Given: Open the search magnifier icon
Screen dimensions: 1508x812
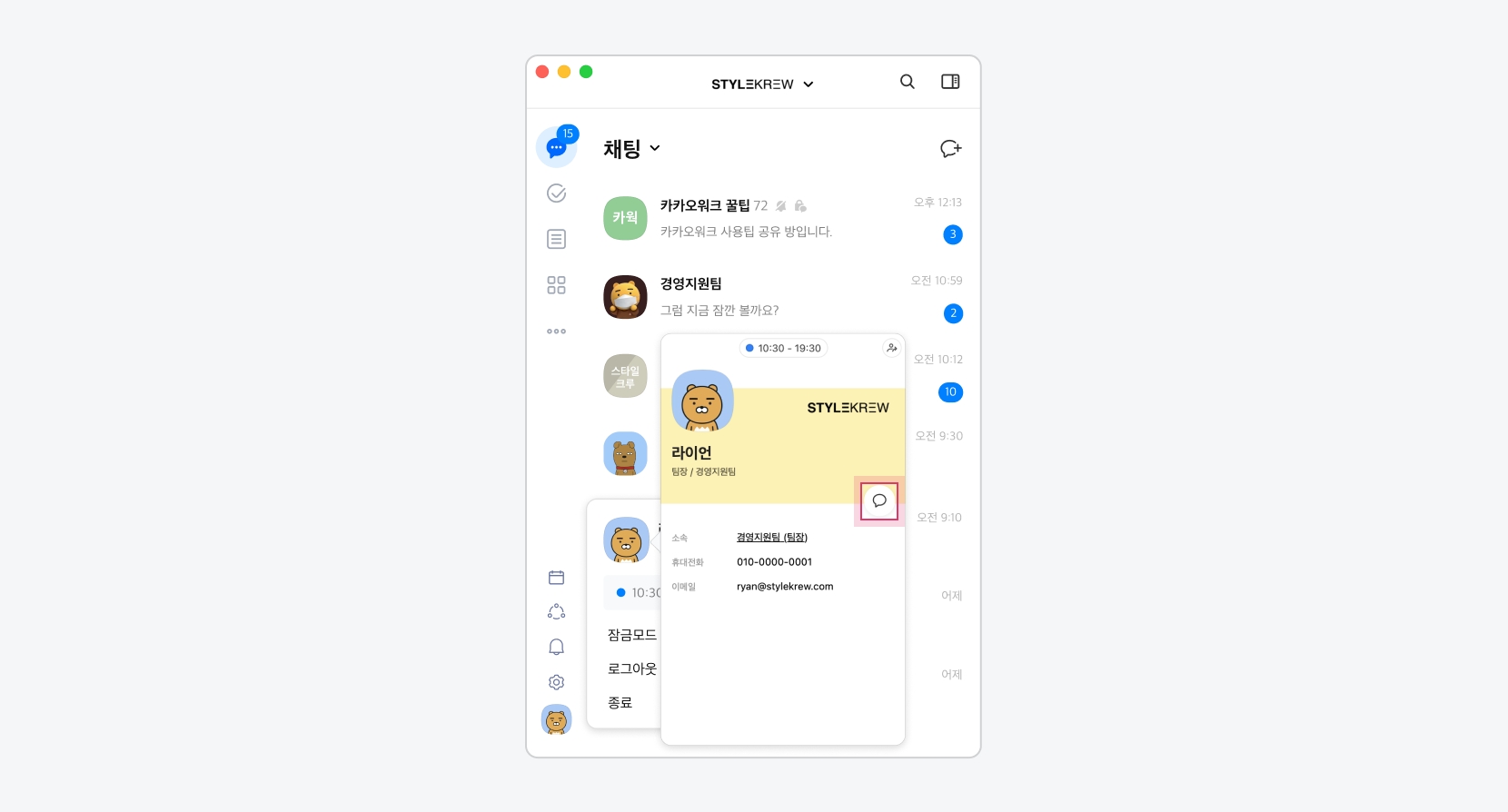Looking at the screenshot, I should pyautogui.click(x=907, y=82).
